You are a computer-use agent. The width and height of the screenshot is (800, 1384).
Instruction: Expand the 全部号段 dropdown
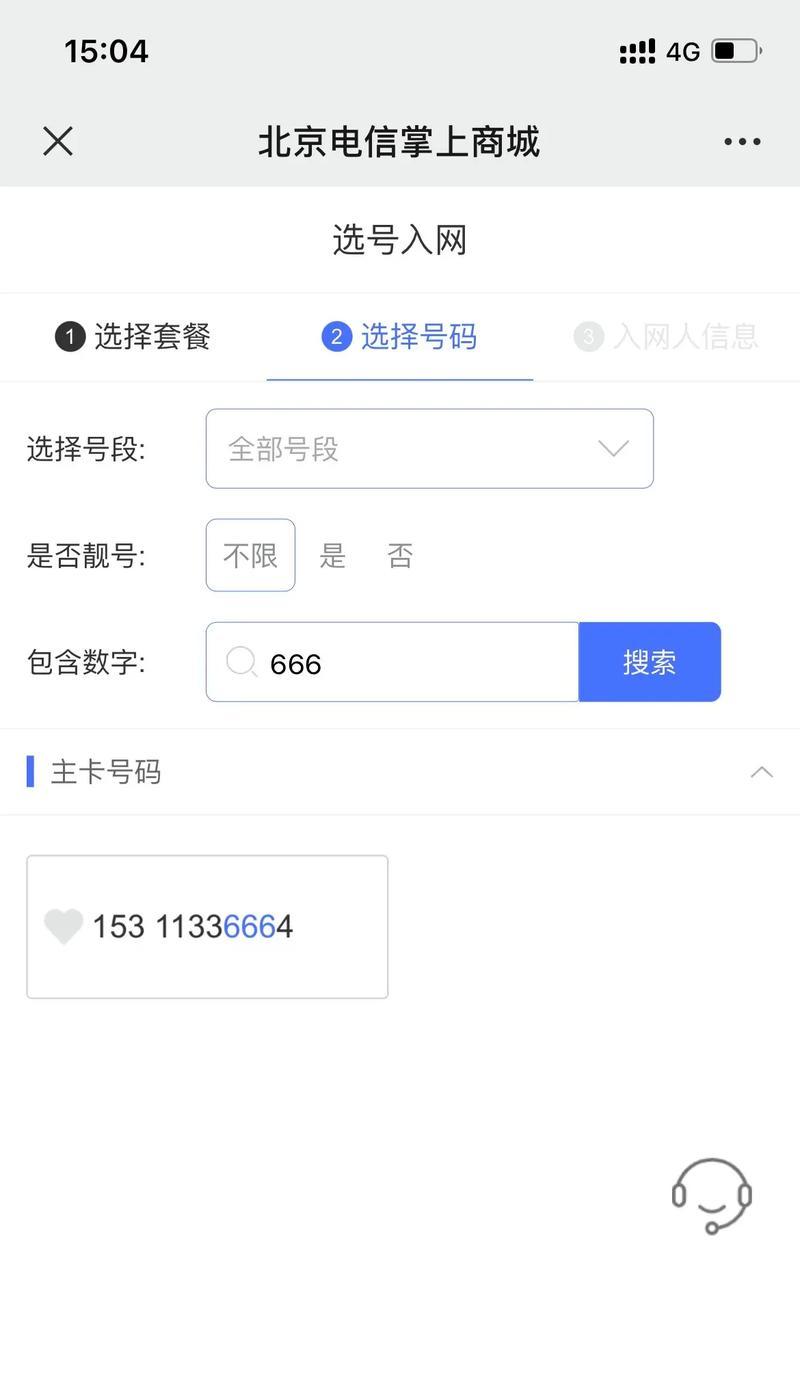coord(430,449)
